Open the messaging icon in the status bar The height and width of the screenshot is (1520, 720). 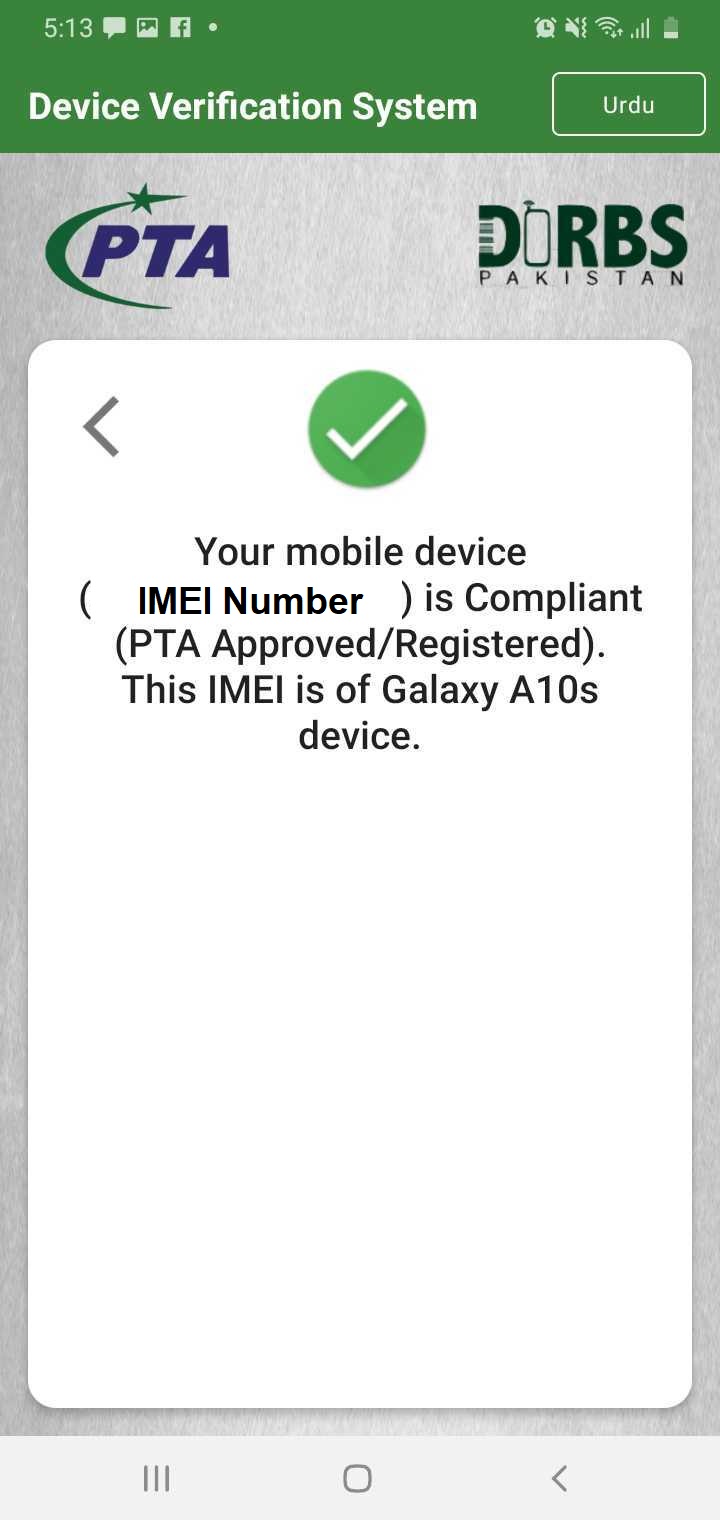click(115, 28)
